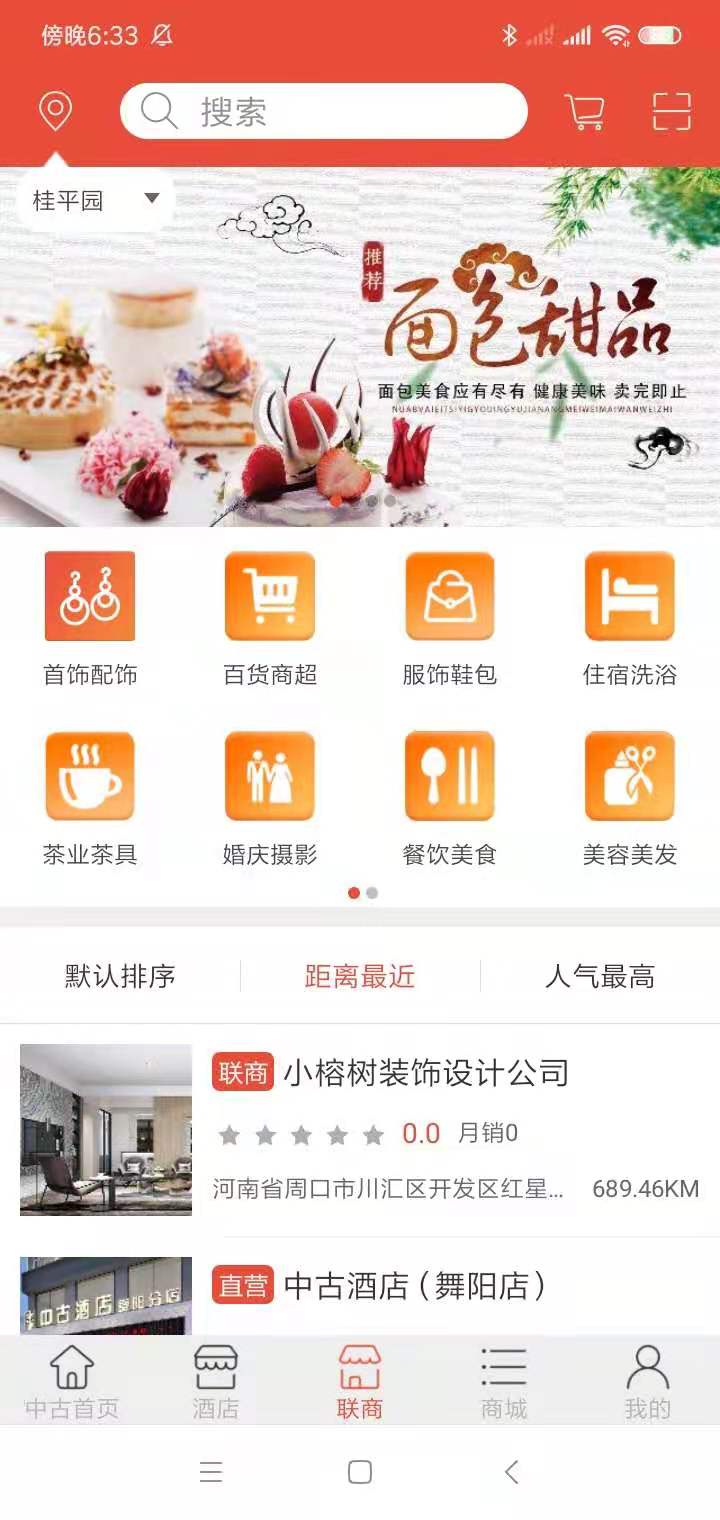720x1520 pixels.
Task: Switch to the 商城 tab
Action: [x=504, y=1382]
